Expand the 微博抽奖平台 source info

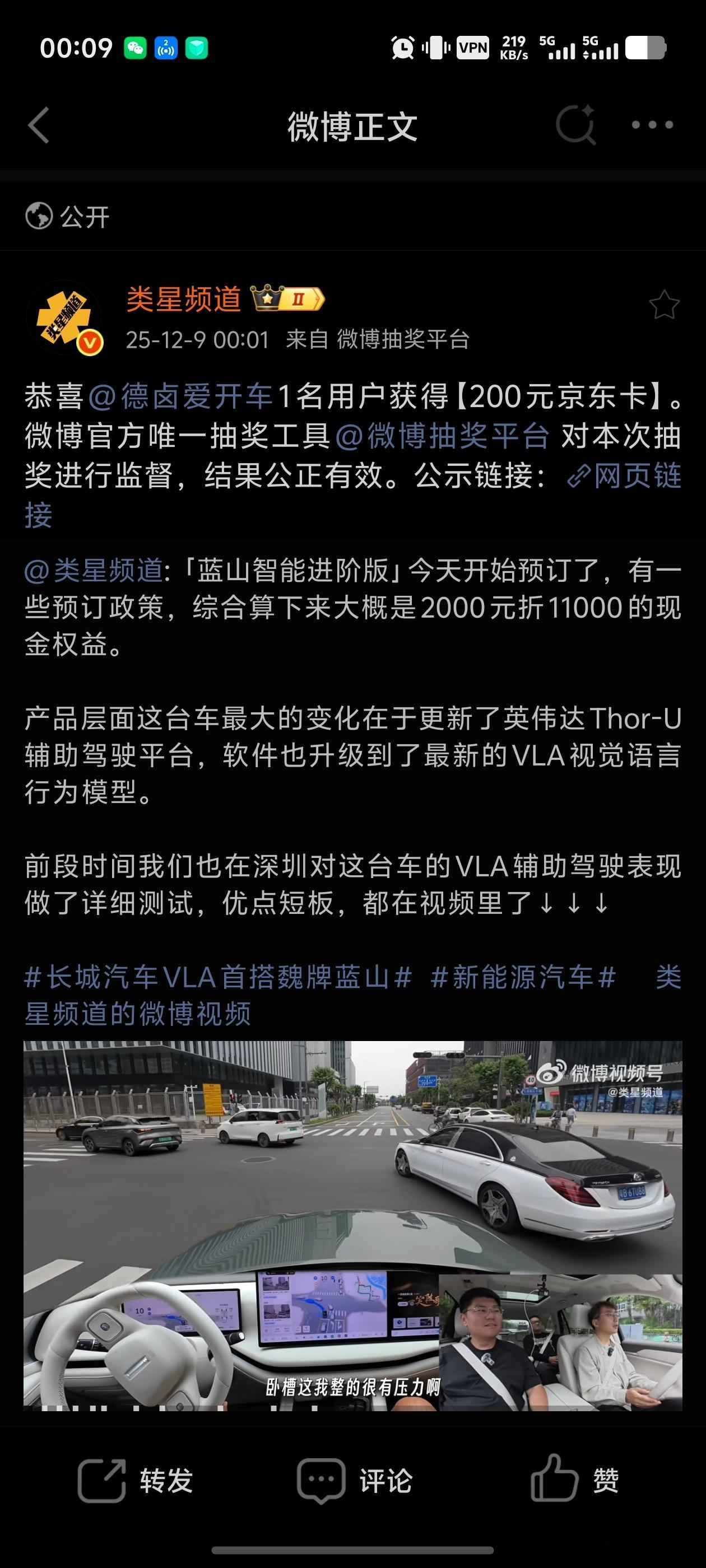coord(403,341)
